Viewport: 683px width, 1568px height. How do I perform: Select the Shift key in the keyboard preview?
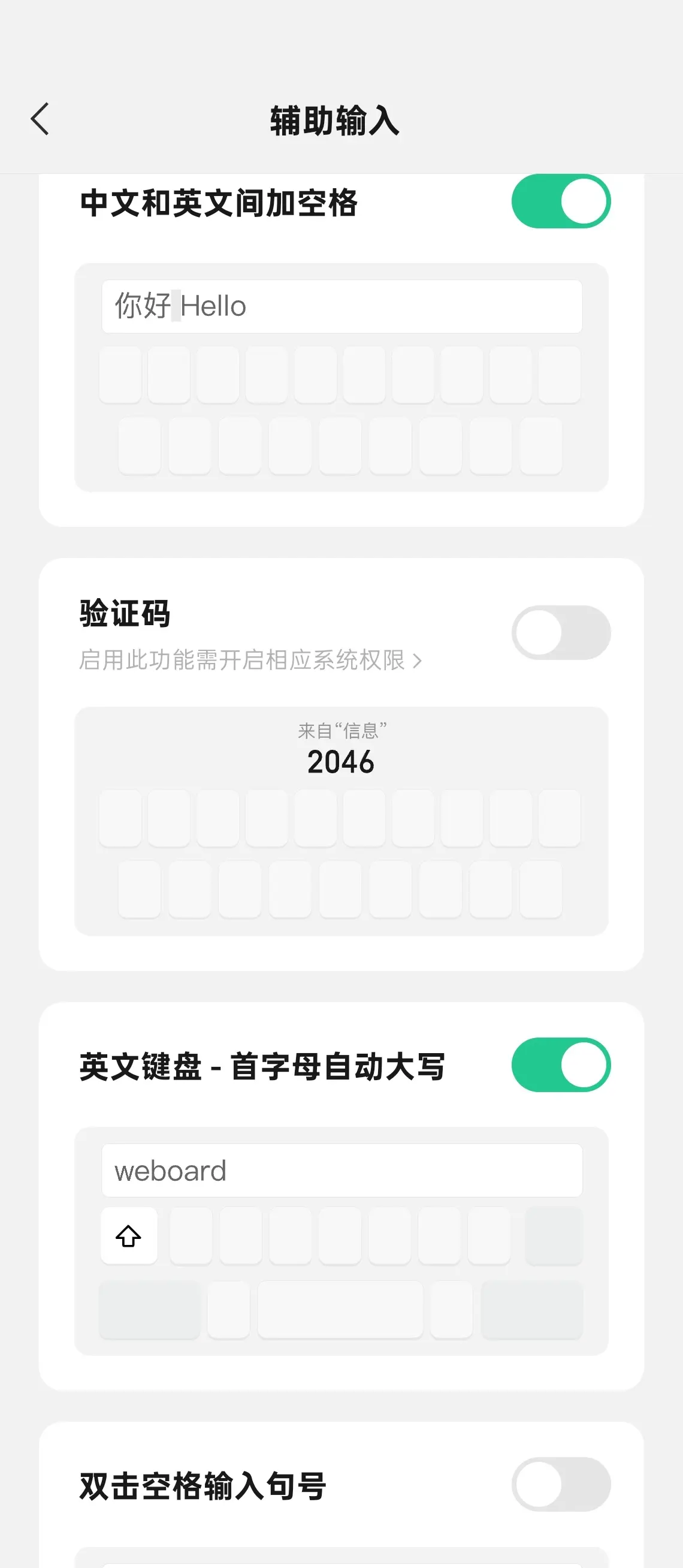pyautogui.click(x=129, y=1236)
